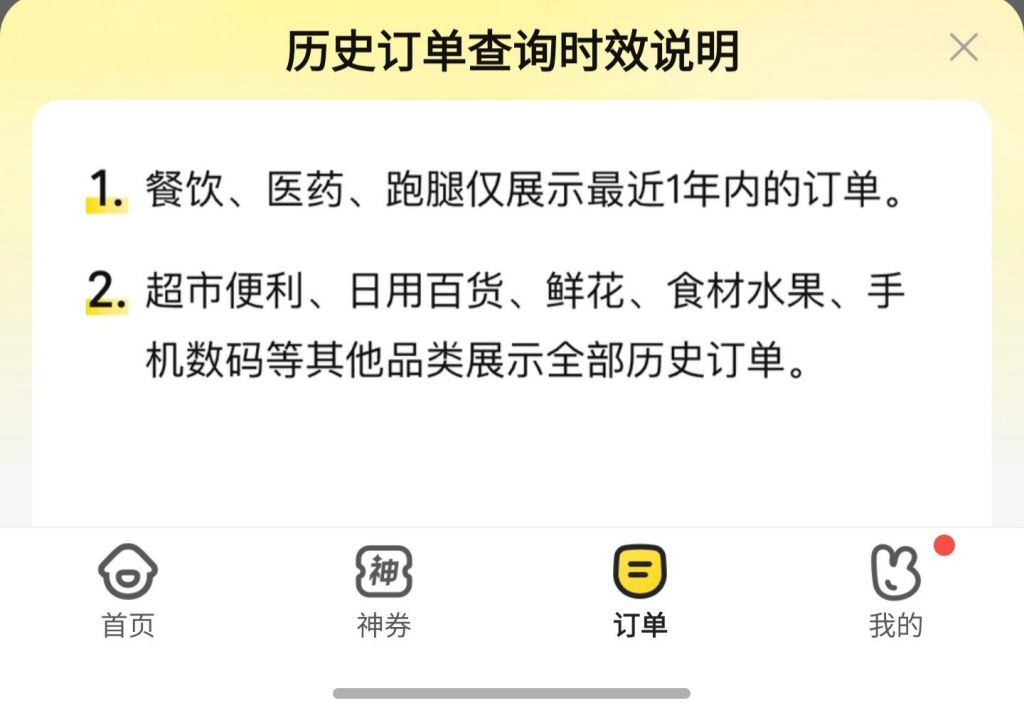Close the 历史订单查询时效说明 dialog
Image resolution: width=1024 pixels, height=713 pixels.
pyautogui.click(x=963, y=47)
